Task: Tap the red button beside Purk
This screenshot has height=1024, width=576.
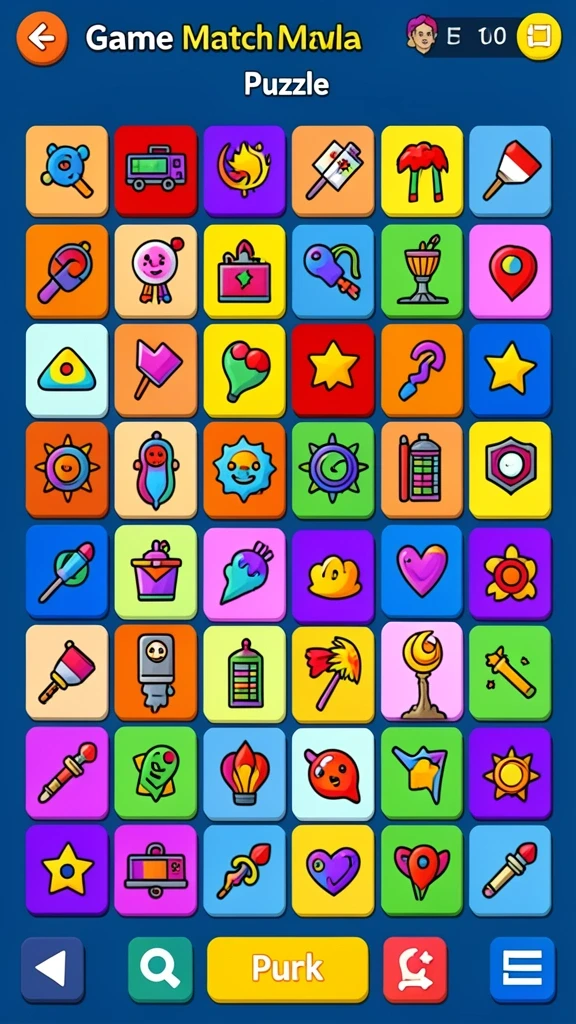Action: pos(415,969)
